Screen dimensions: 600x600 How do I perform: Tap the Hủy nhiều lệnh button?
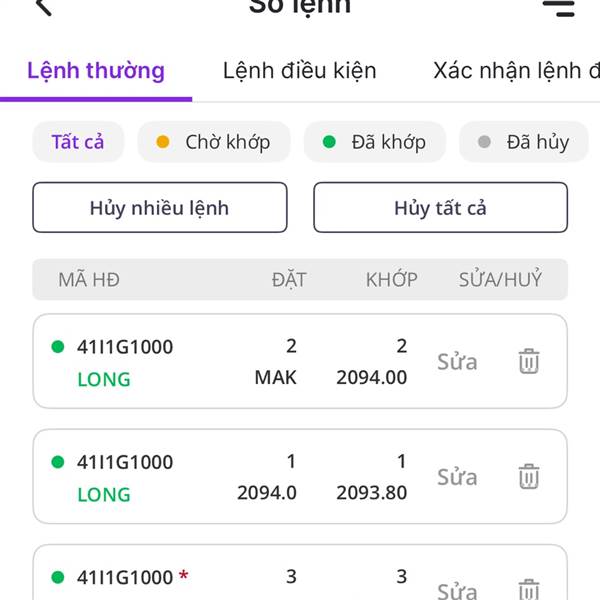[160, 208]
